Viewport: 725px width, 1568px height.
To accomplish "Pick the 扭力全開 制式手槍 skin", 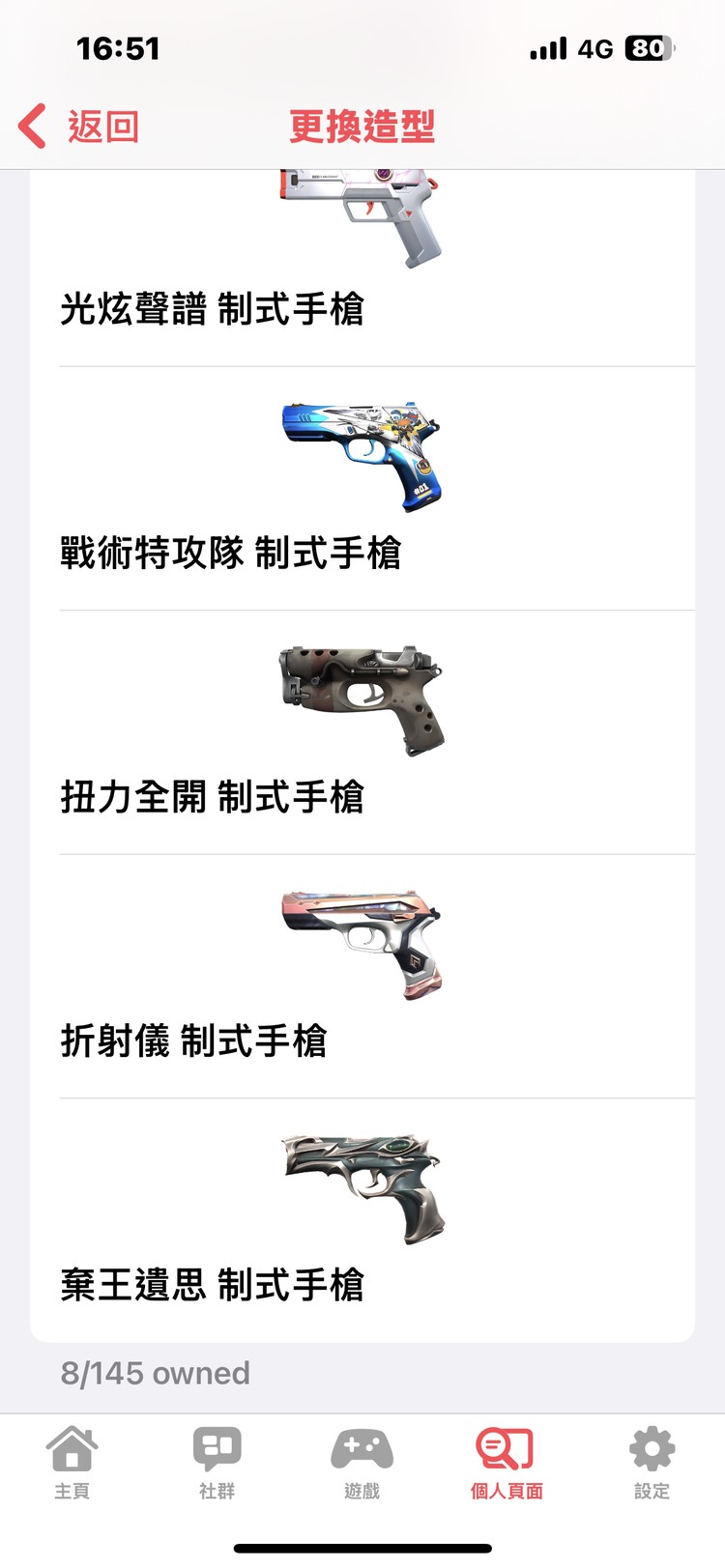I will coord(362,734).
